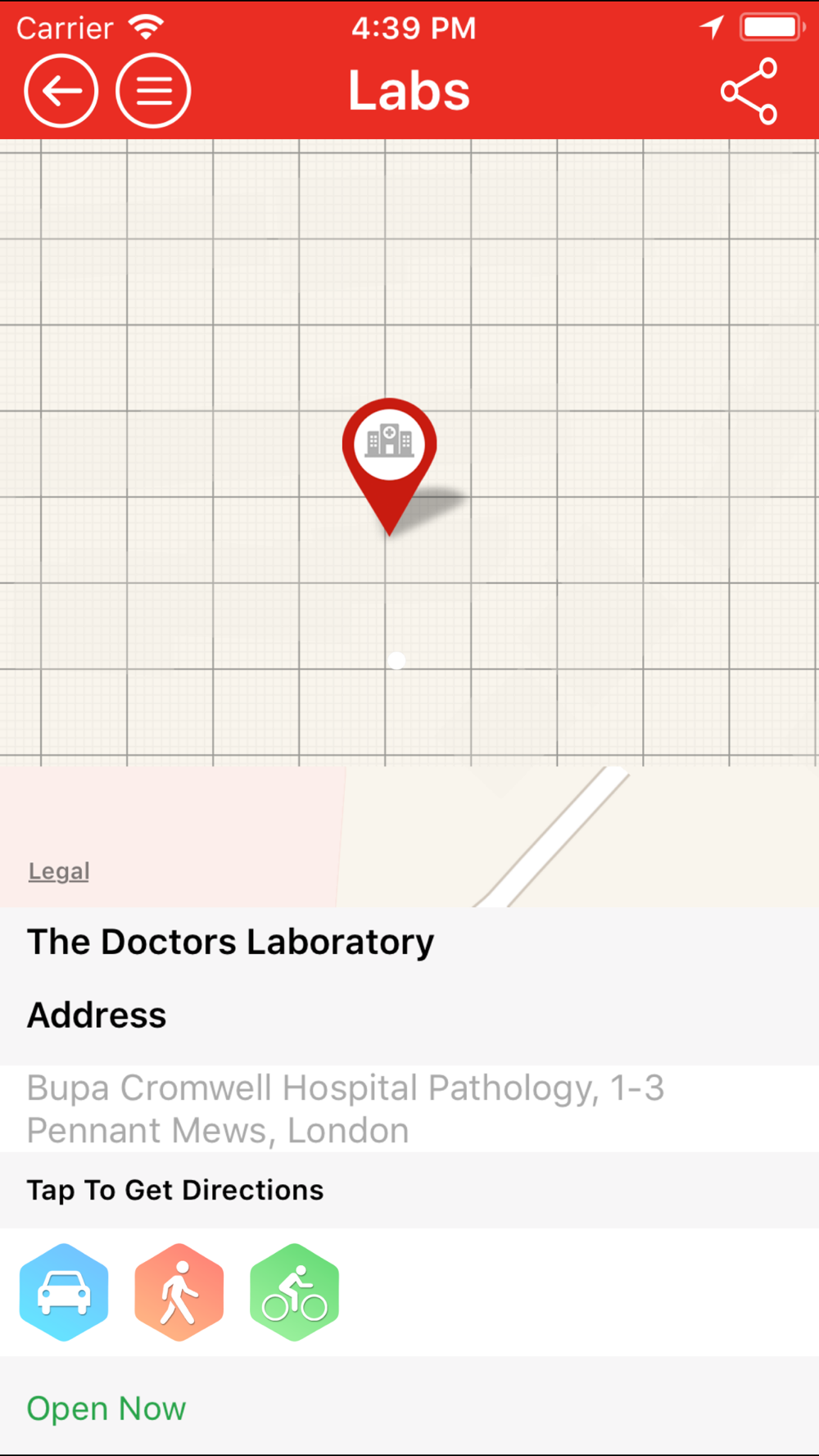The width and height of the screenshot is (819, 1456).
Task: Get driving directions with car icon
Action: (x=64, y=1292)
